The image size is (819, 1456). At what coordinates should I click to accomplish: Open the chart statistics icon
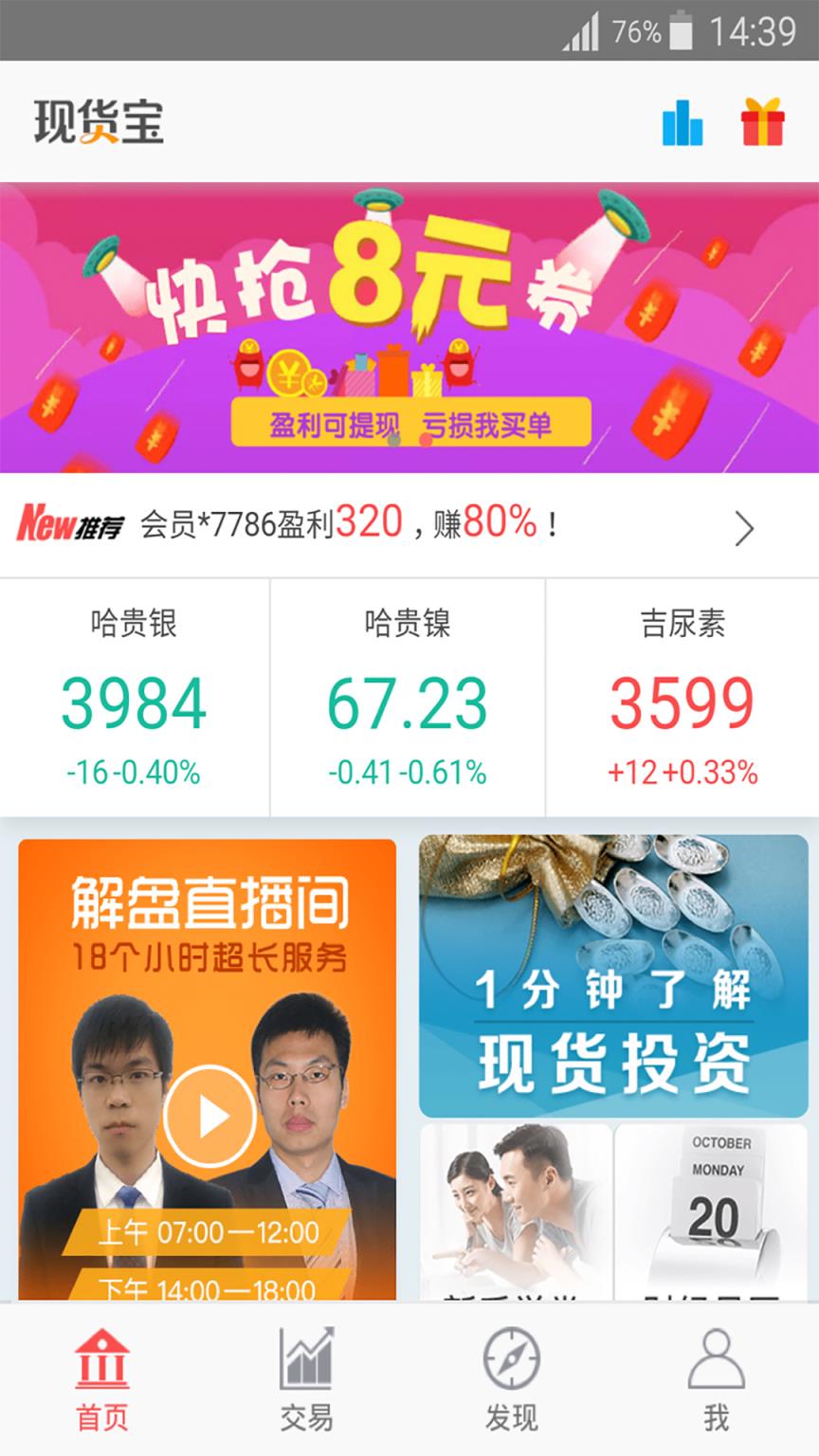[x=681, y=122]
